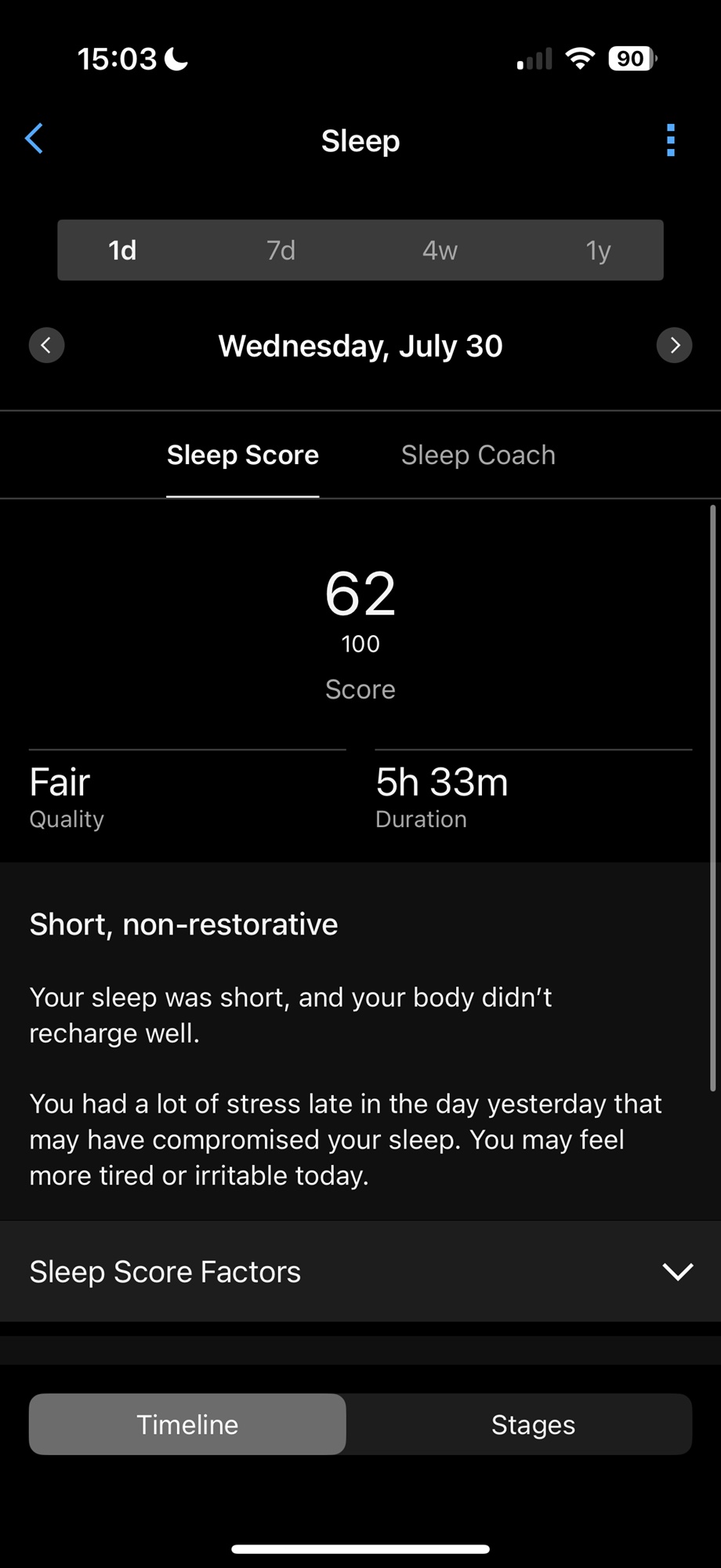Select the Sleep Score tab
This screenshot has height=1568, width=721.
click(x=243, y=455)
